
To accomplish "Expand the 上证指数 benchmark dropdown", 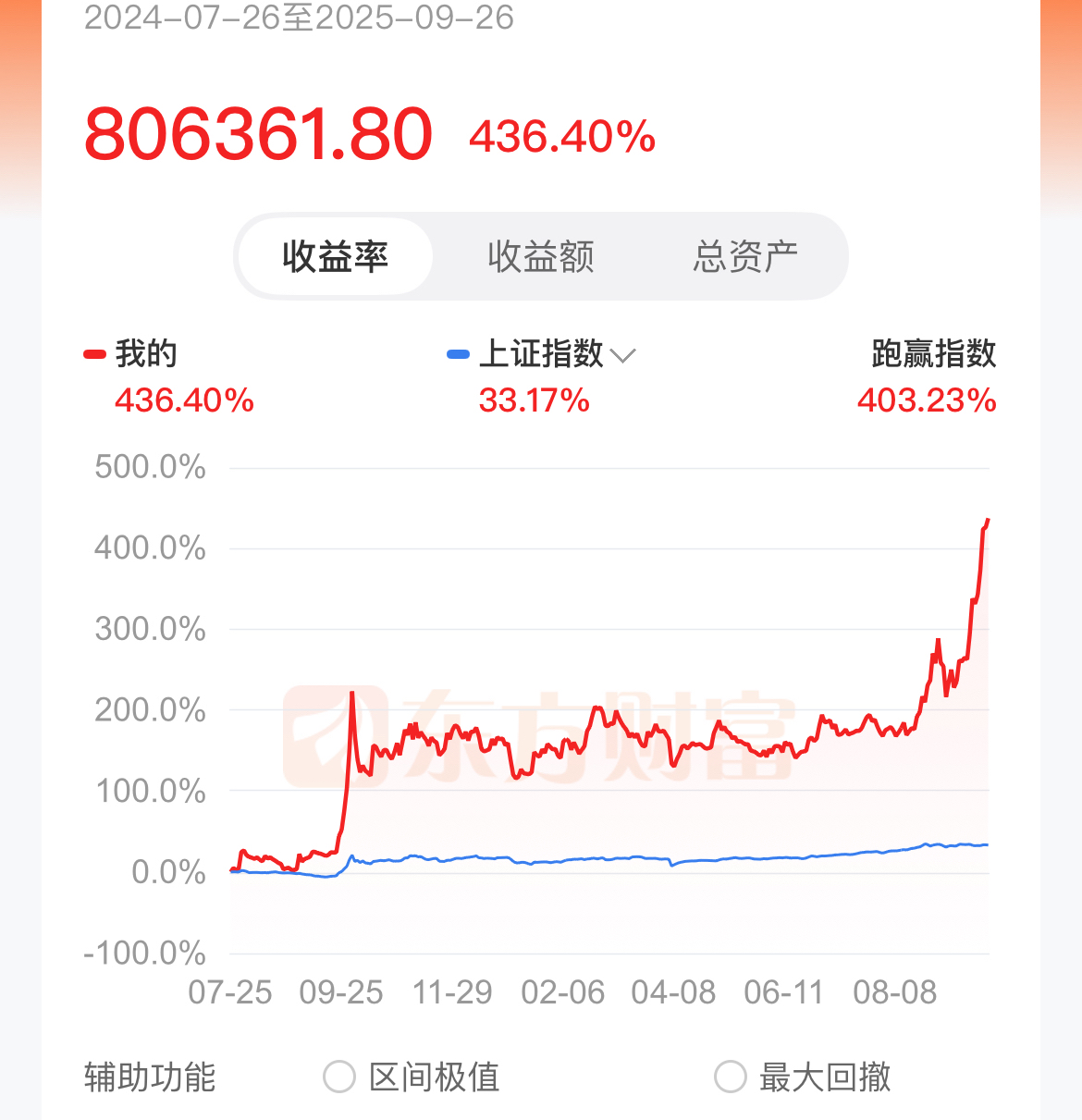I will [x=623, y=356].
